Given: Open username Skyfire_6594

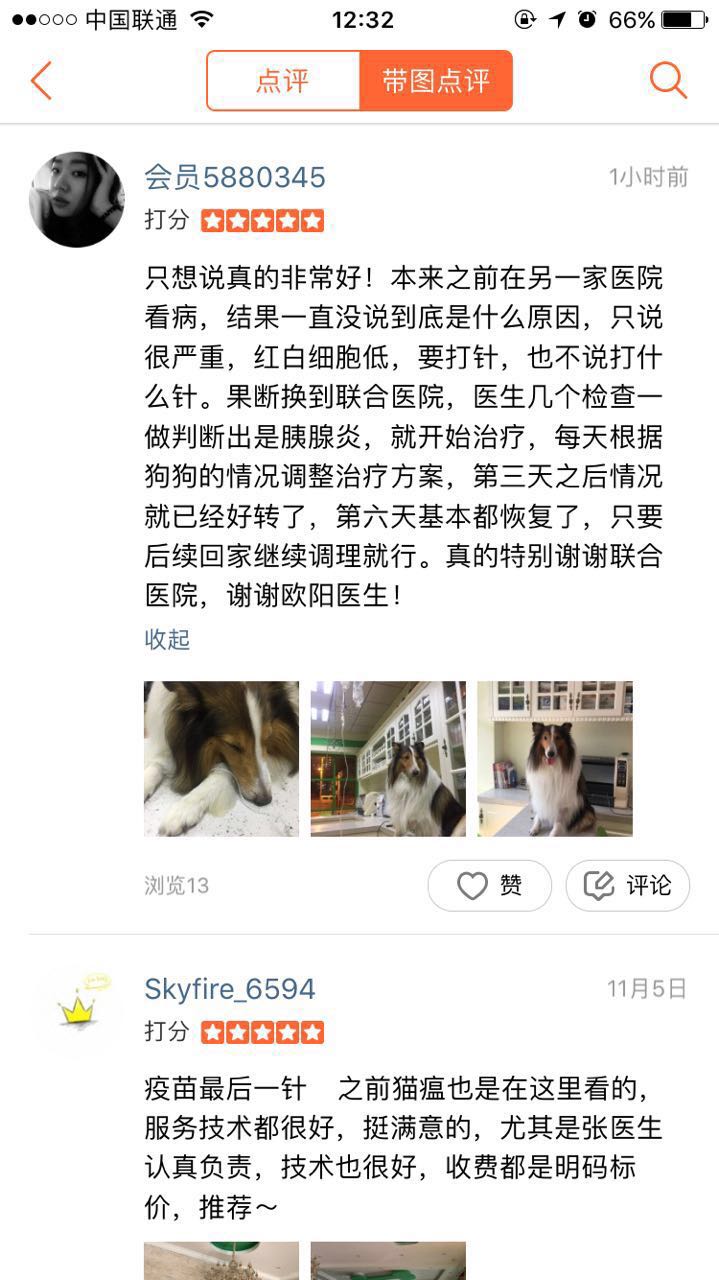Looking at the screenshot, I should tap(230, 989).
